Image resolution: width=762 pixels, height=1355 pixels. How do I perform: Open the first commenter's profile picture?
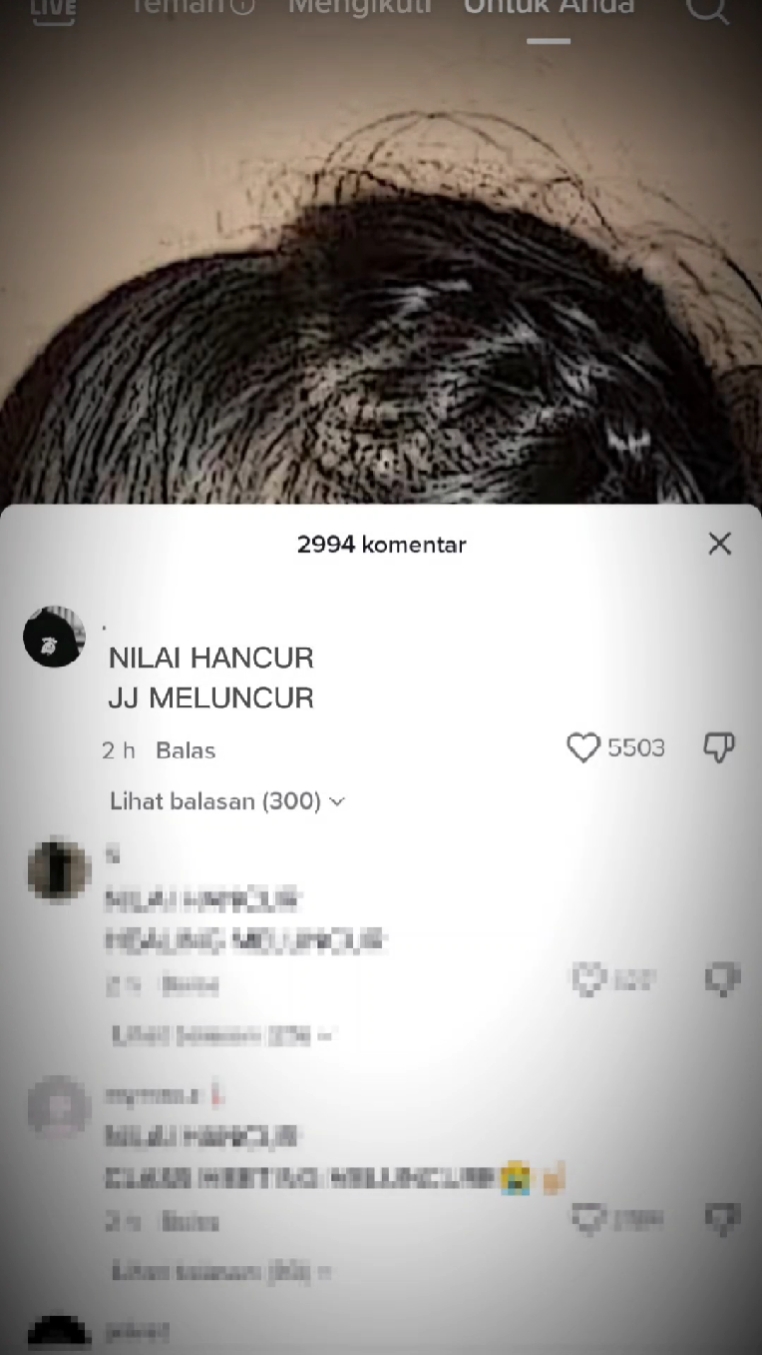point(54,635)
